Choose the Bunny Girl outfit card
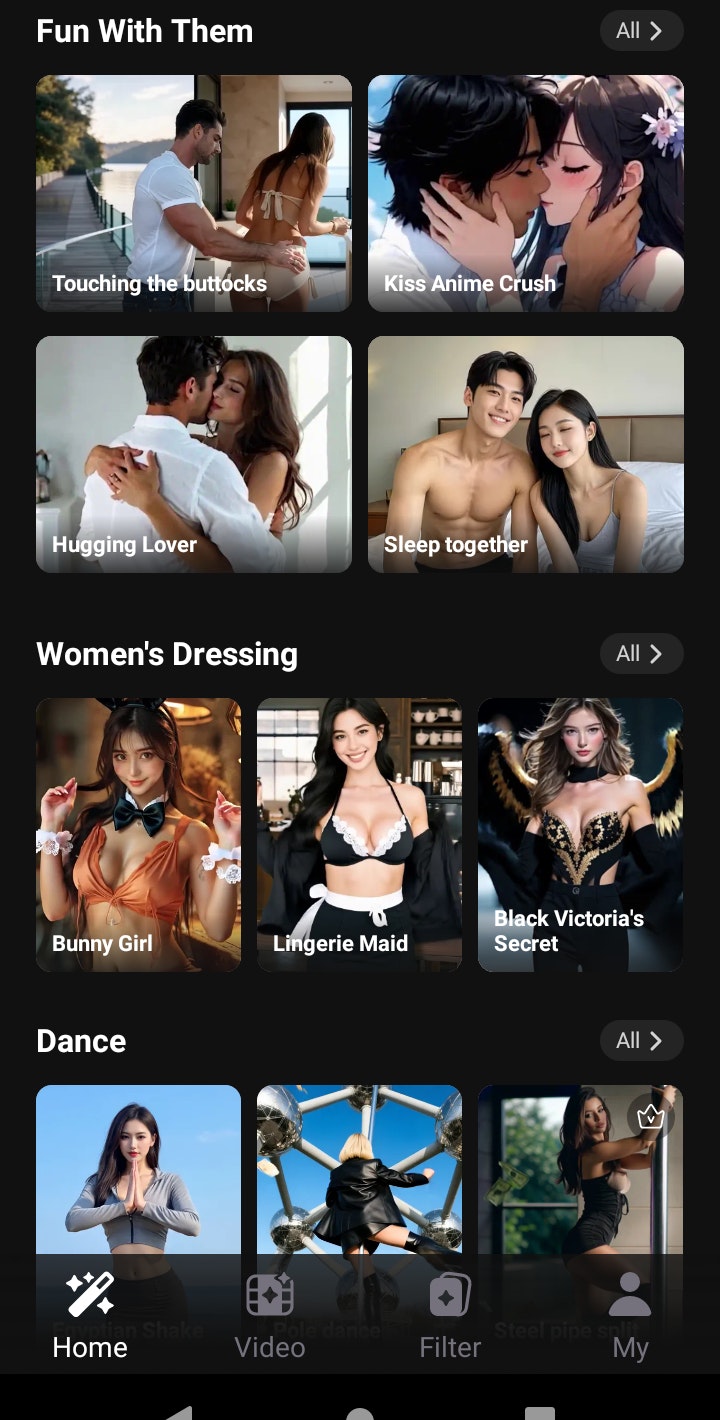 (x=138, y=834)
